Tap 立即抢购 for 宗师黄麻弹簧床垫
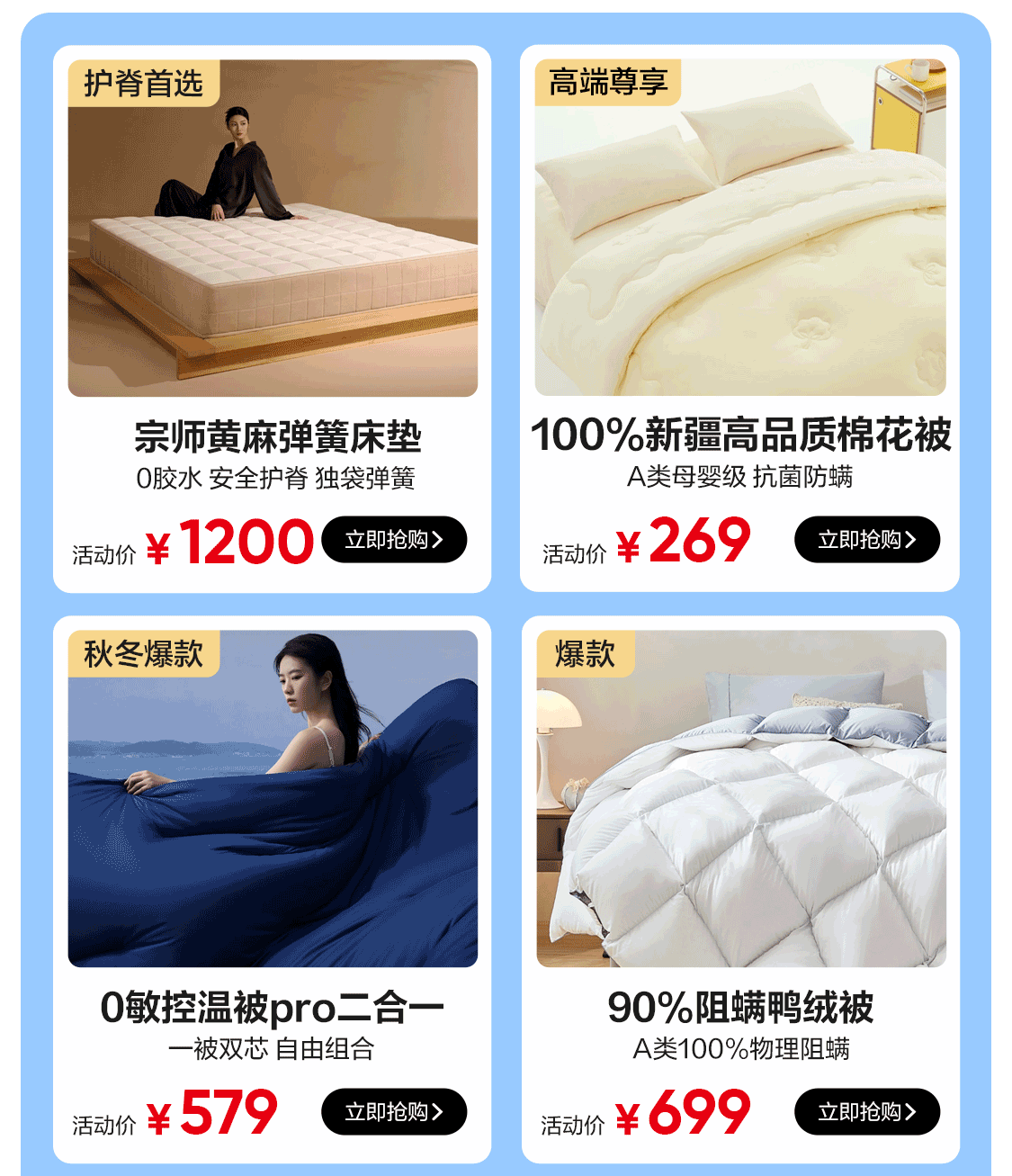This screenshot has height=1176, width=1012. tap(394, 540)
